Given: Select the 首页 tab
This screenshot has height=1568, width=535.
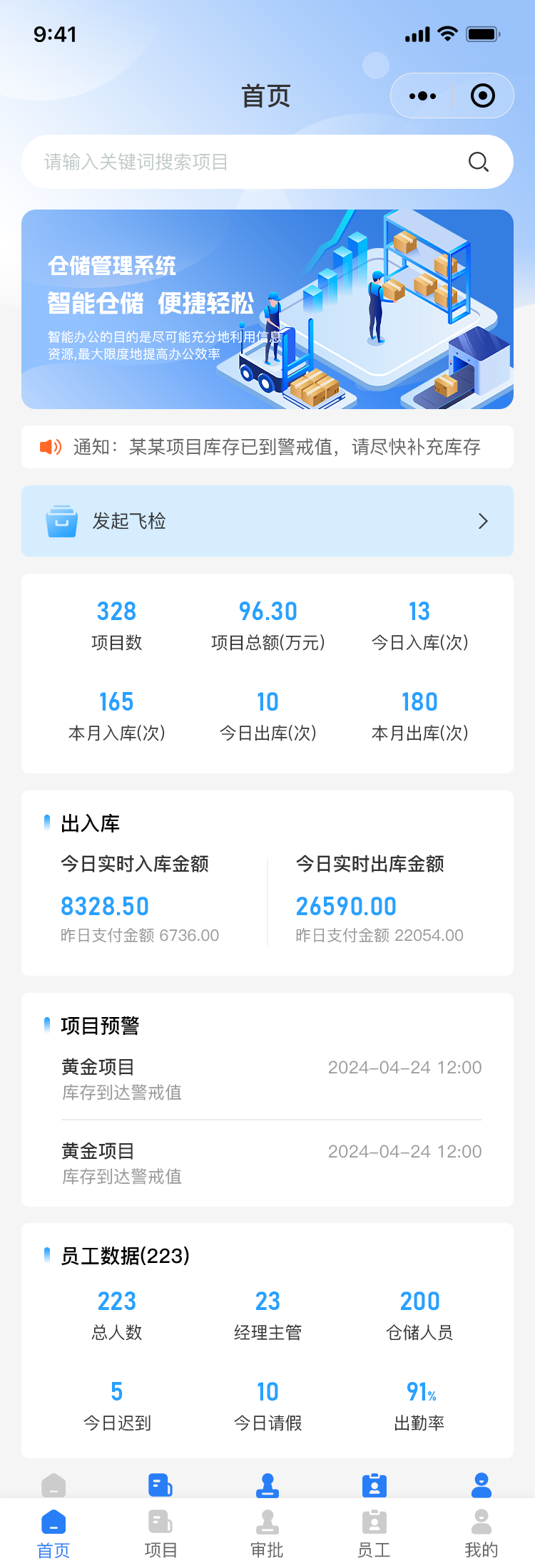Looking at the screenshot, I should pos(53,1533).
